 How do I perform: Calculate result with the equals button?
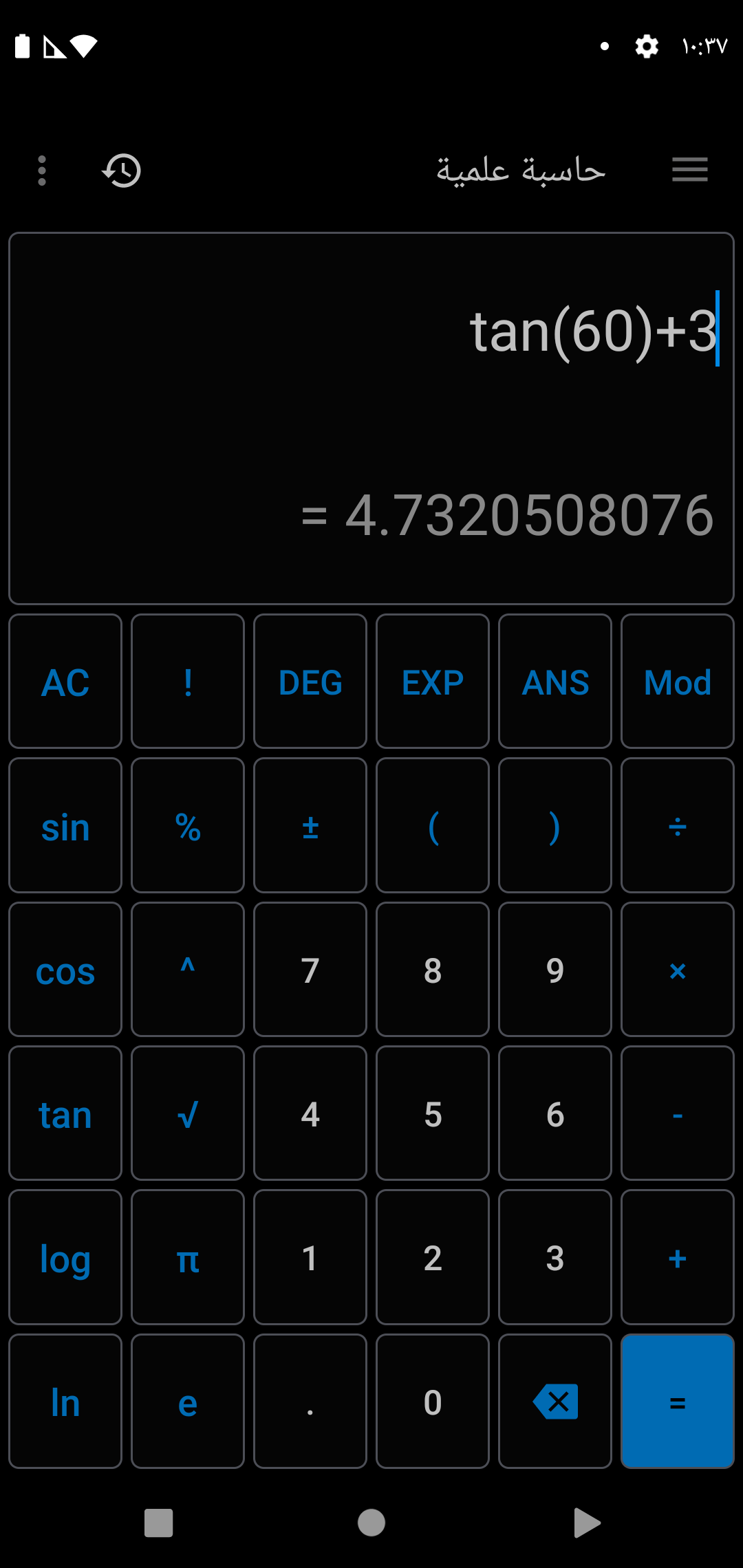tap(678, 1401)
